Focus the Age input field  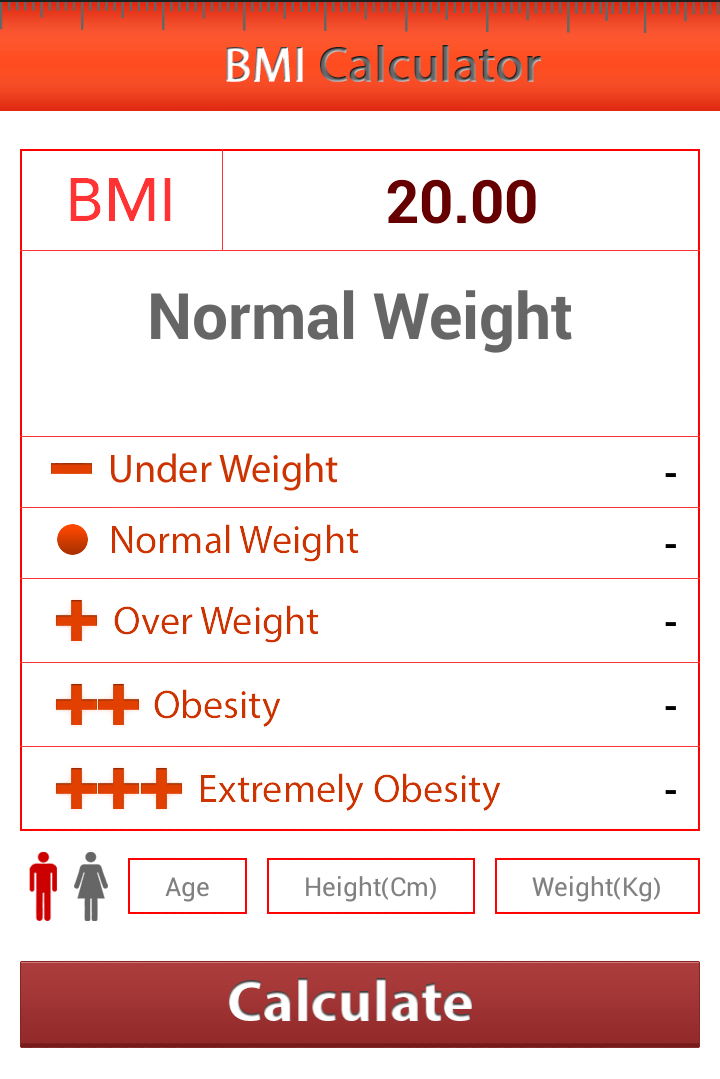pos(187,886)
